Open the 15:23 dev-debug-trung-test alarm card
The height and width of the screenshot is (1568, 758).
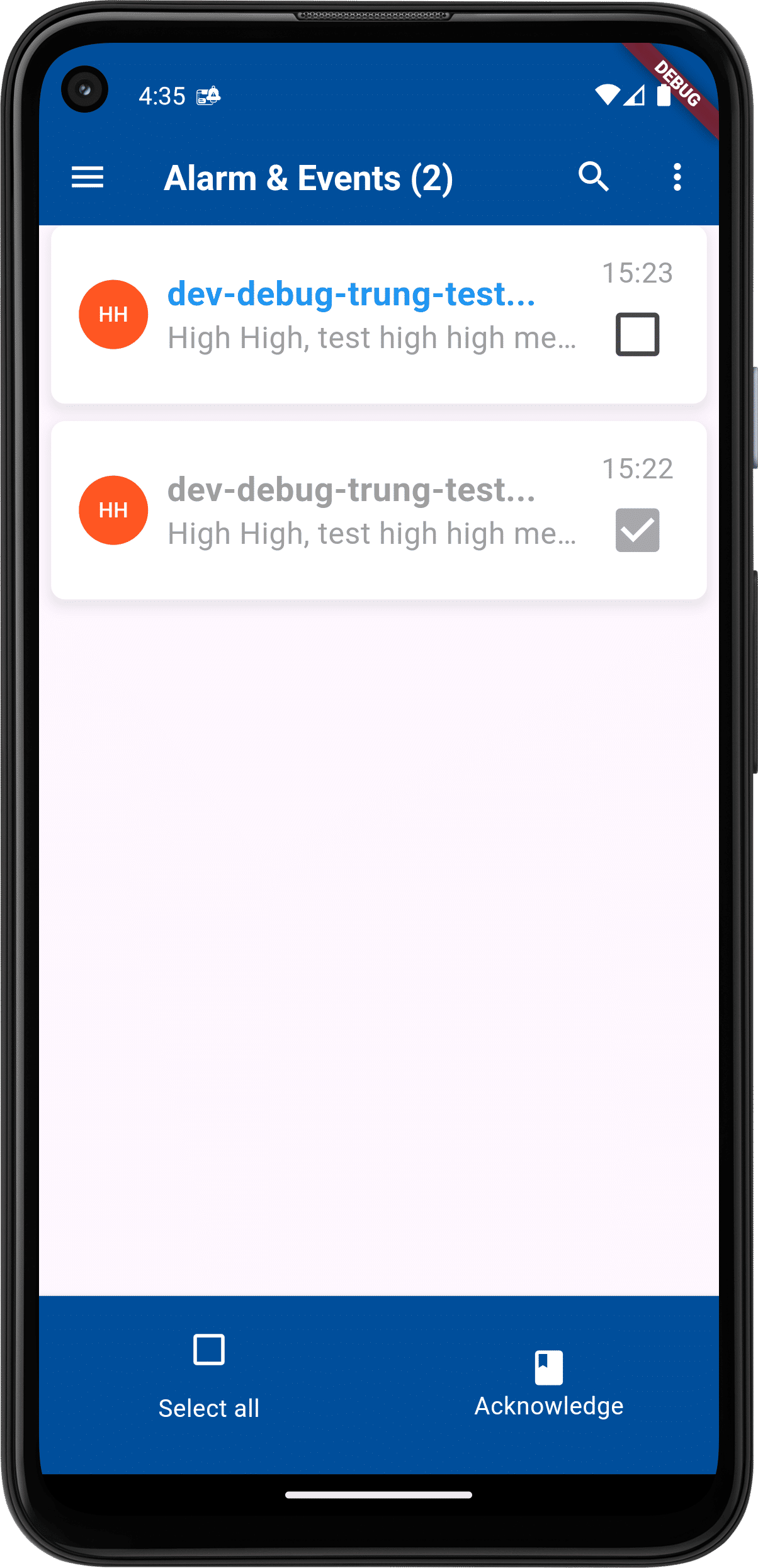pyautogui.click(x=351, y=315)
